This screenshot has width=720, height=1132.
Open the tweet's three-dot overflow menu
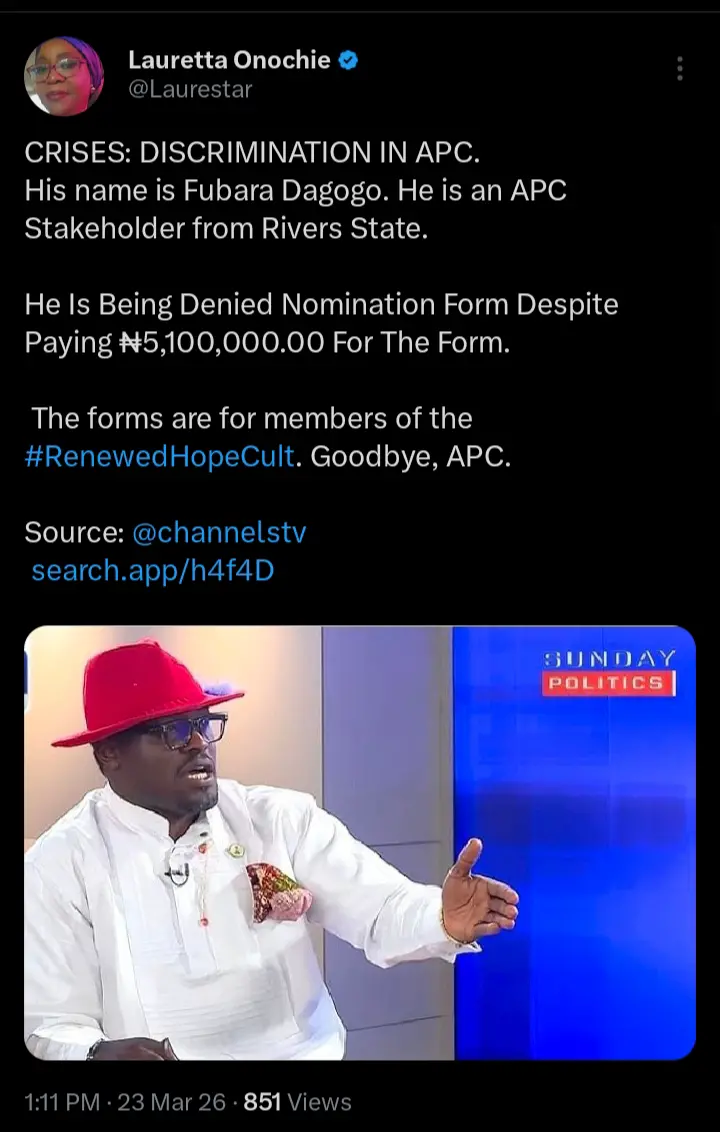[680, 68]
